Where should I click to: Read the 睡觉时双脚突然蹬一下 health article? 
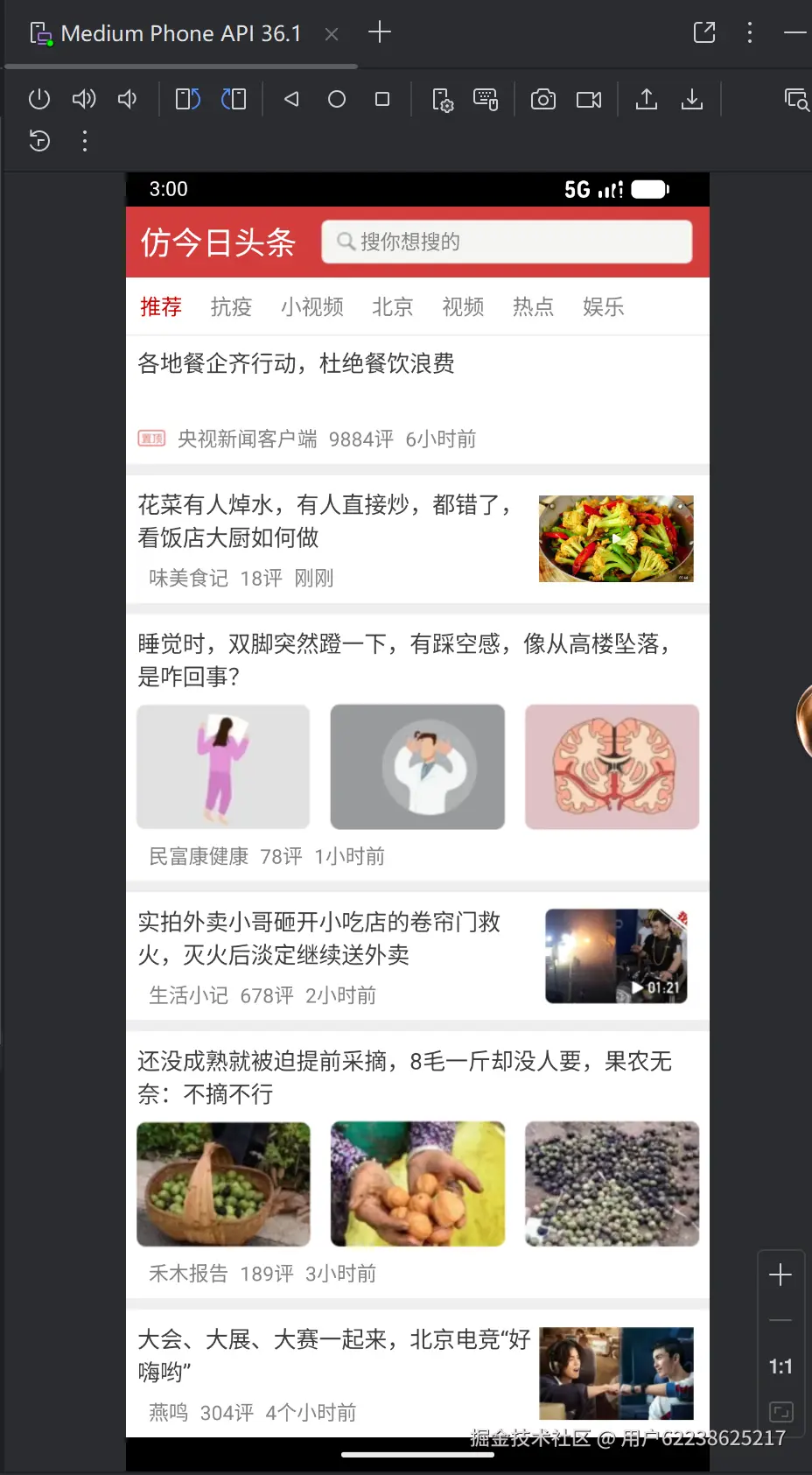click(404, 660)
